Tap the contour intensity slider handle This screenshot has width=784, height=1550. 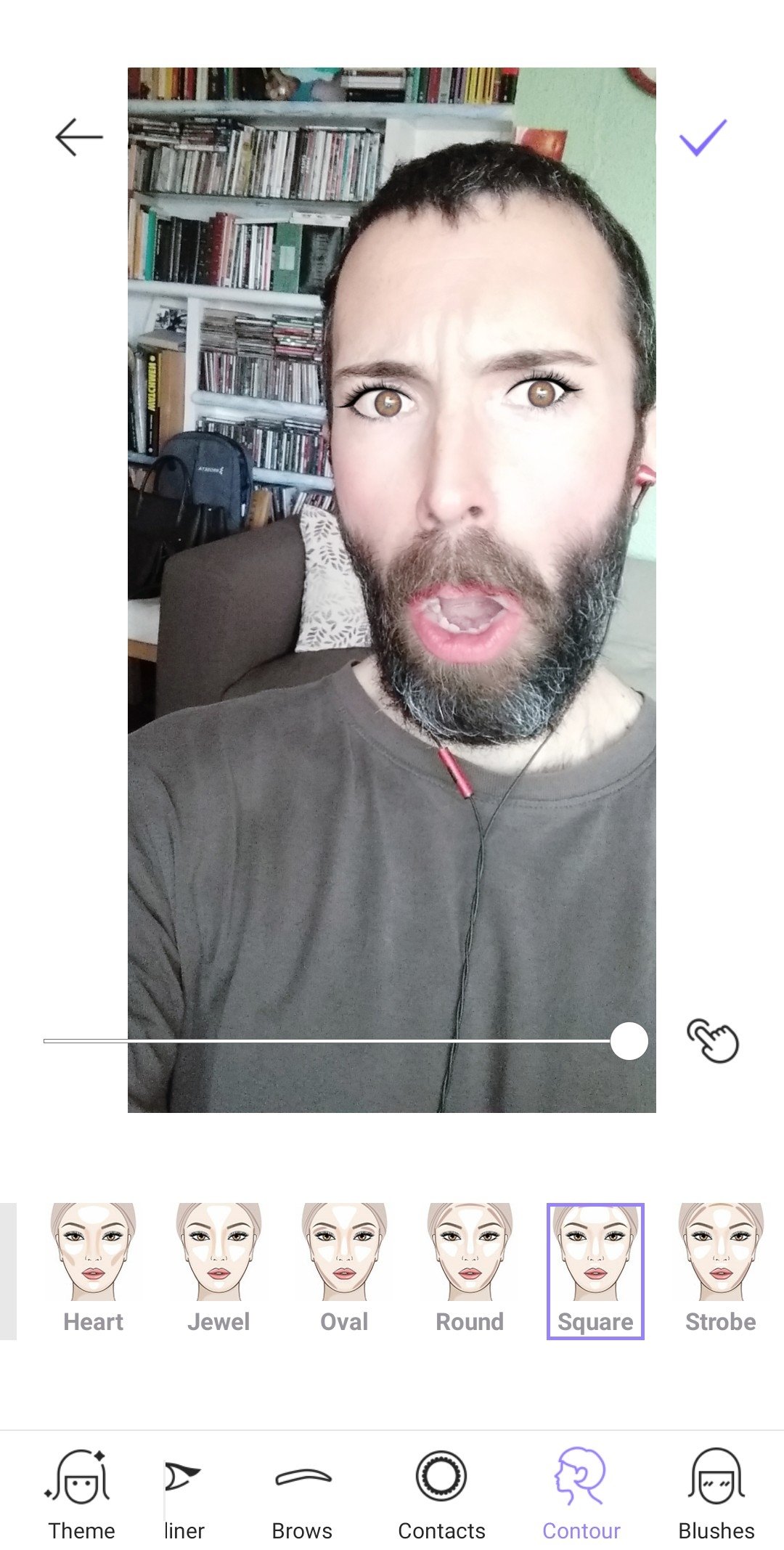pyautogui.click(x=629, y=1041)
